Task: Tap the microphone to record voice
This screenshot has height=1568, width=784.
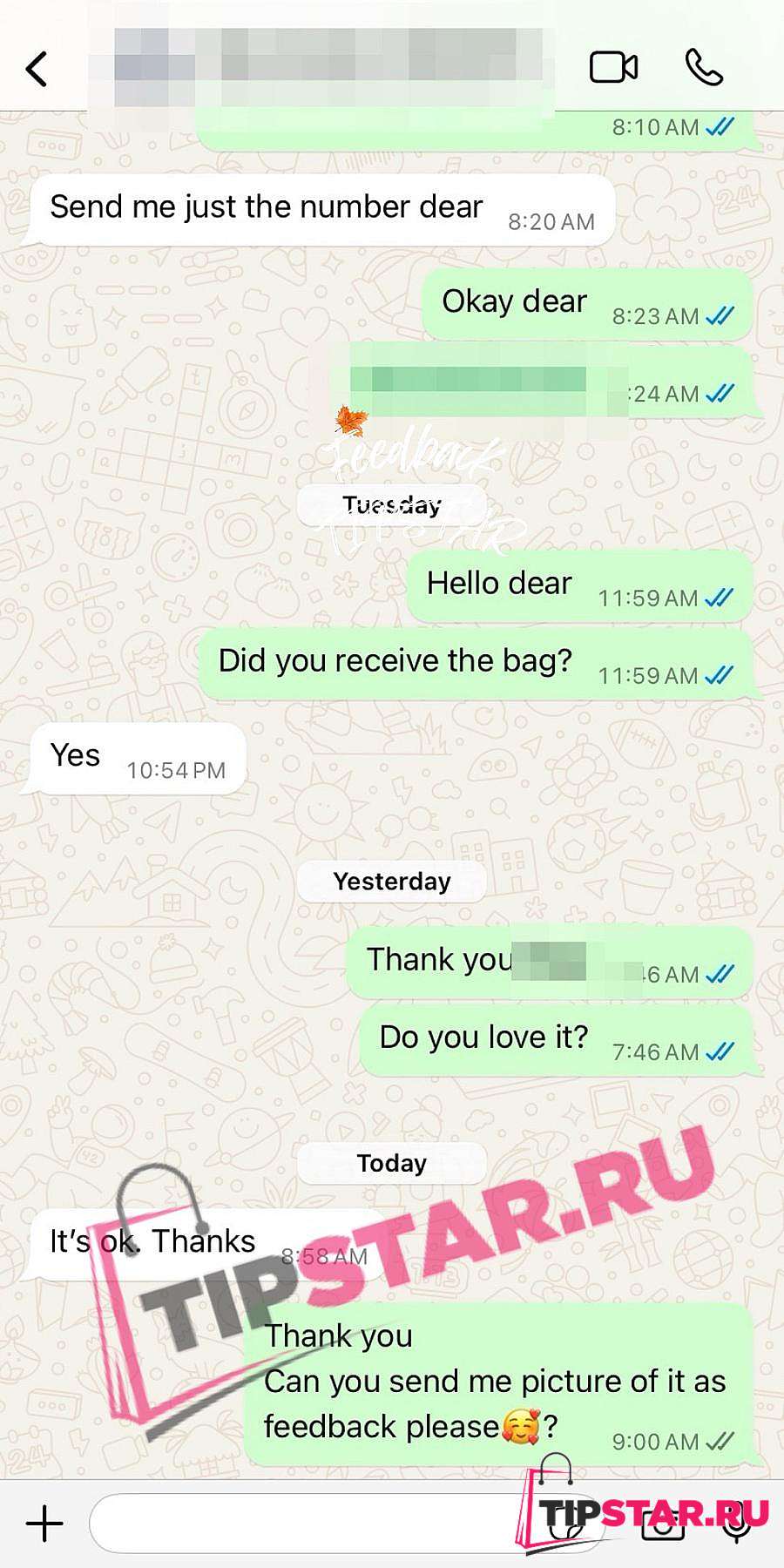Action: [x=738, y=1524]
